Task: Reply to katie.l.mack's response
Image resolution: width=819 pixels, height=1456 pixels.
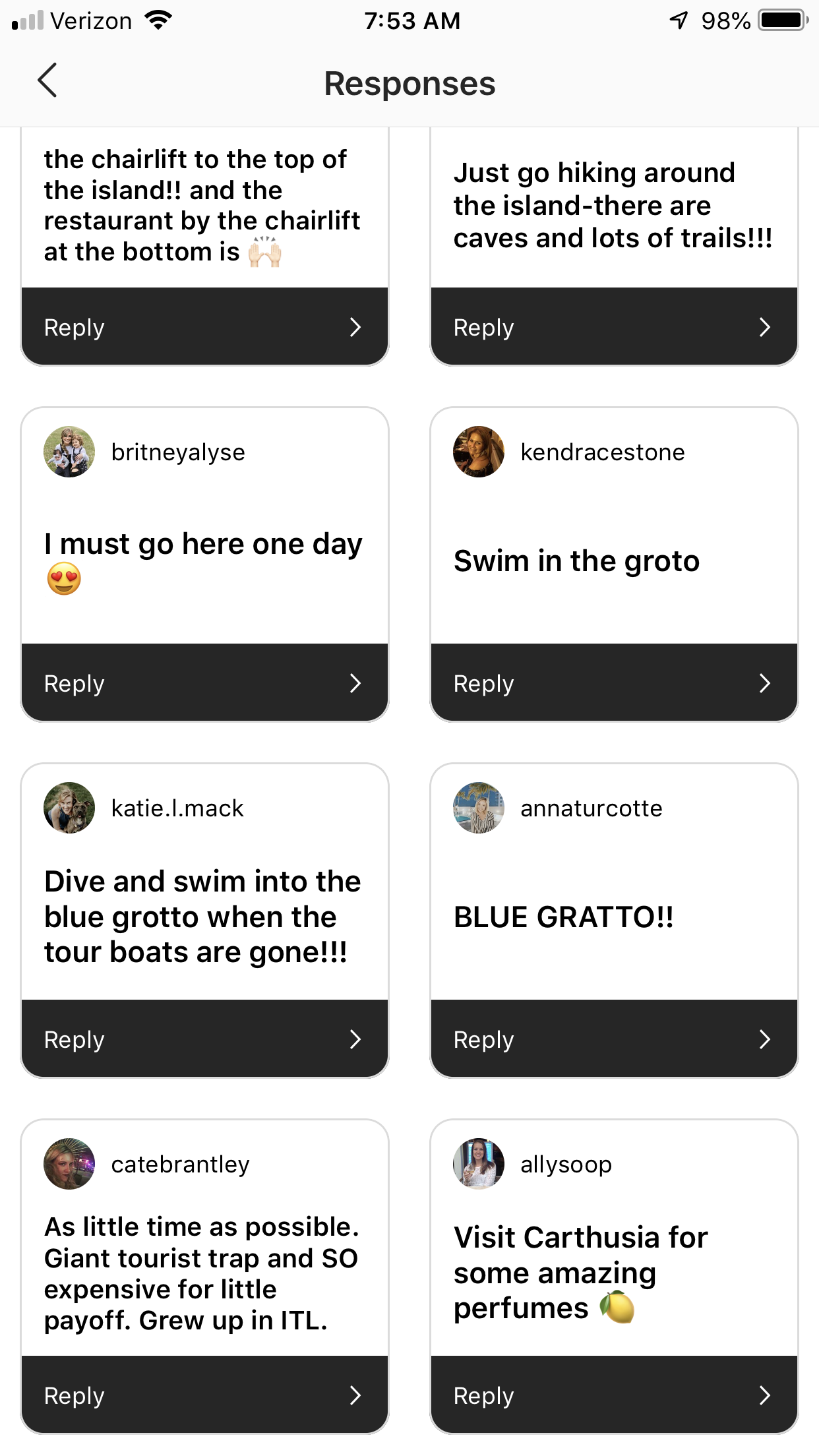Action: [204, 1039]
